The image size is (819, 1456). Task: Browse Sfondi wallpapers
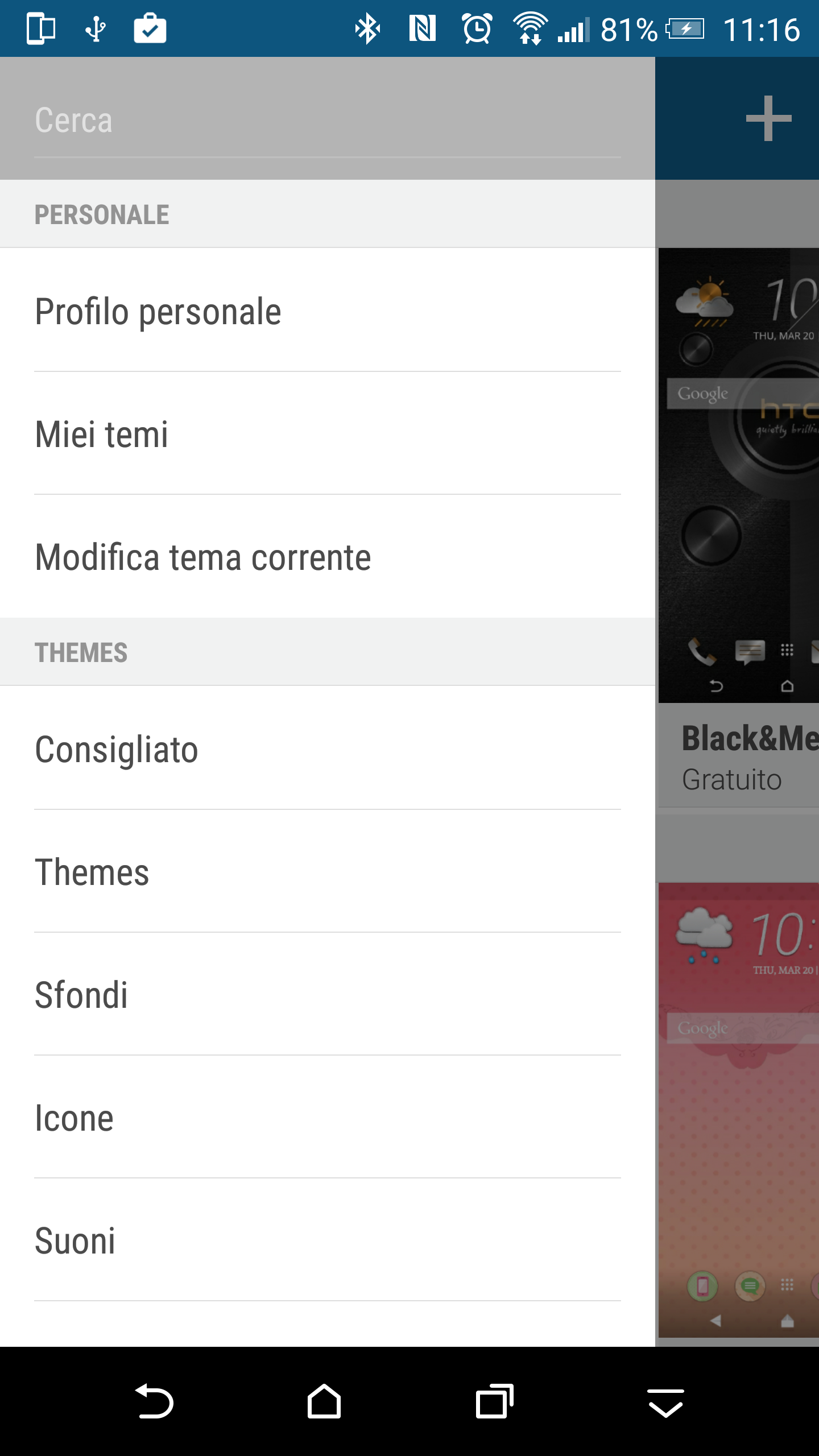[x=327, y=995]
